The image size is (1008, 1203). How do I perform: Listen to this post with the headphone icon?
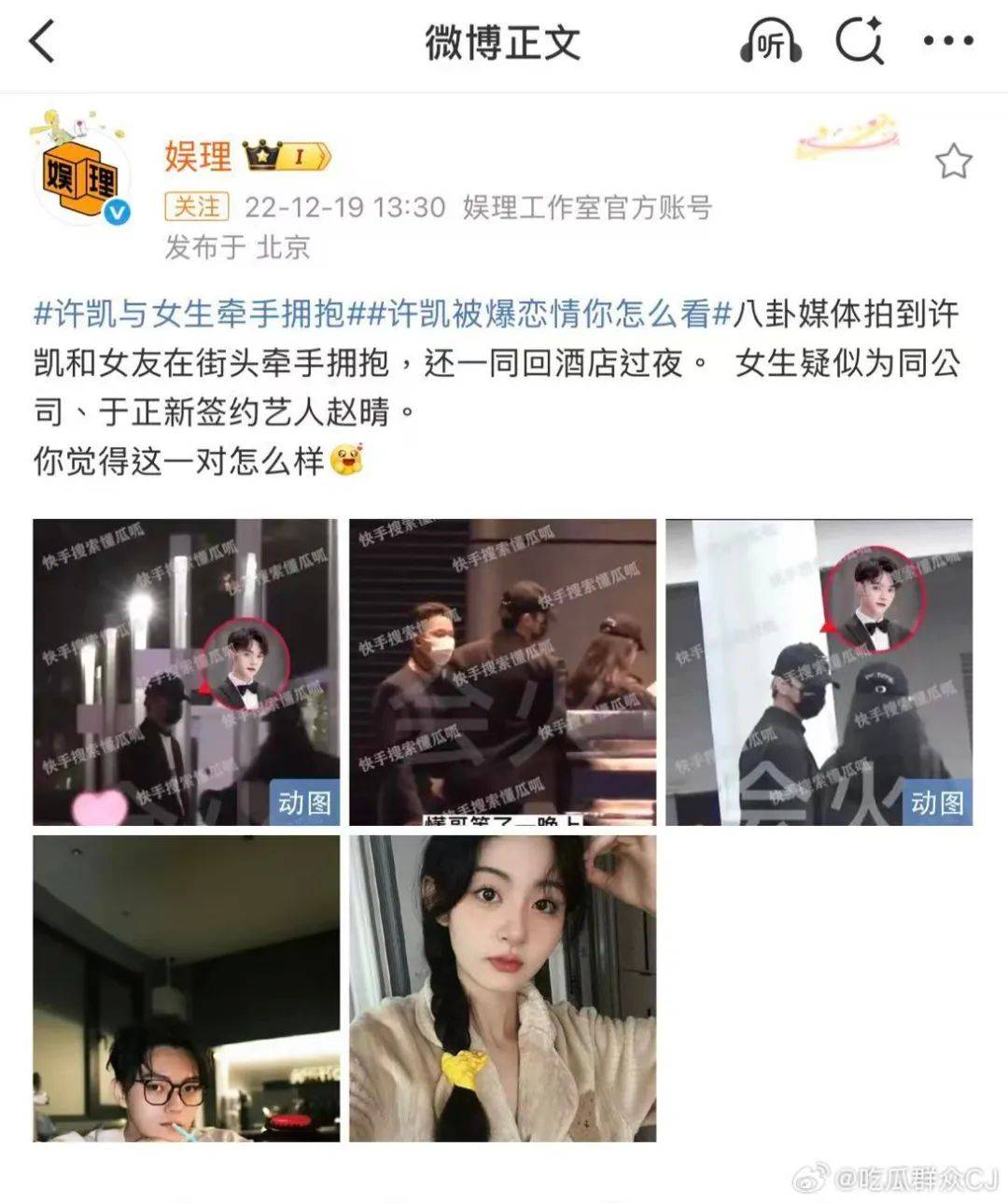point(770,42)
